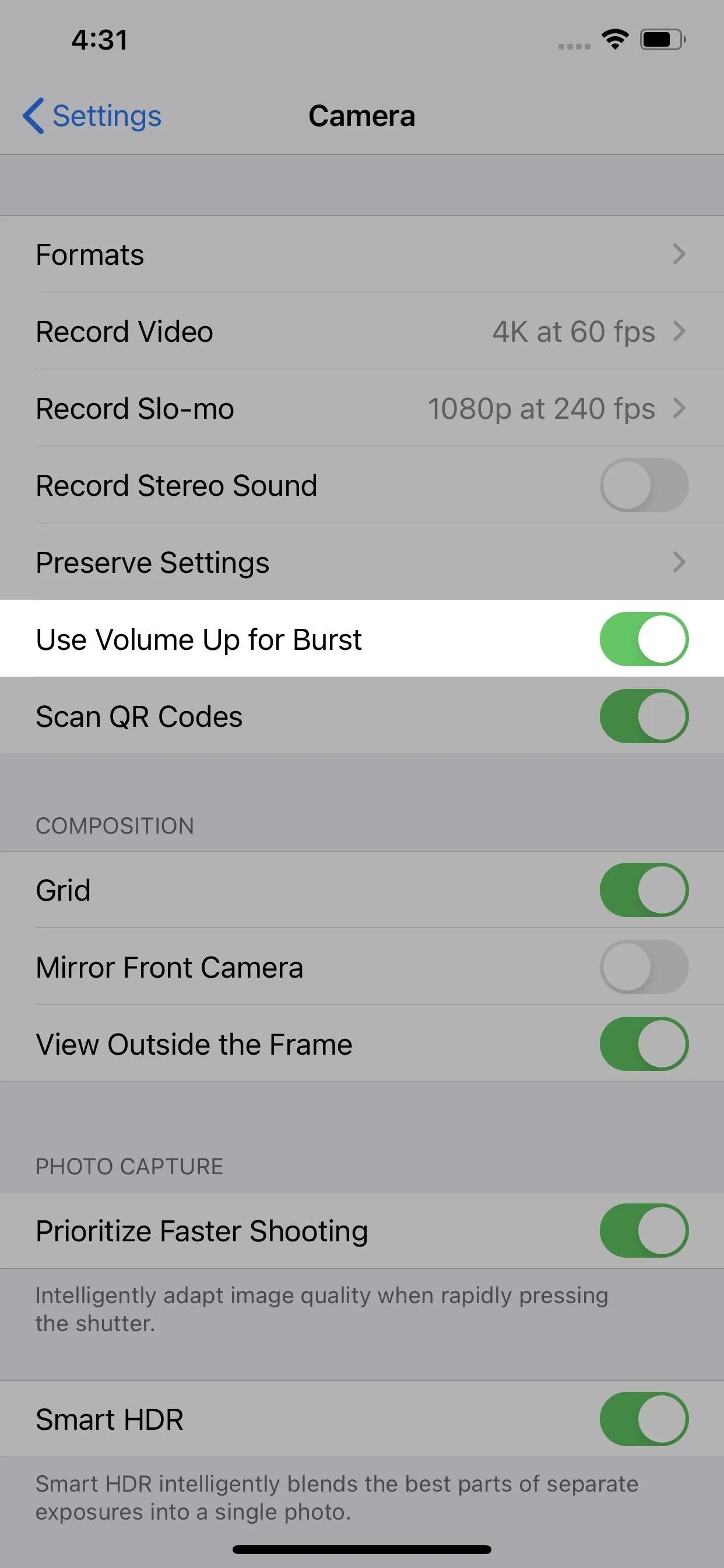Open Preserve Settings

coord(362,562)
